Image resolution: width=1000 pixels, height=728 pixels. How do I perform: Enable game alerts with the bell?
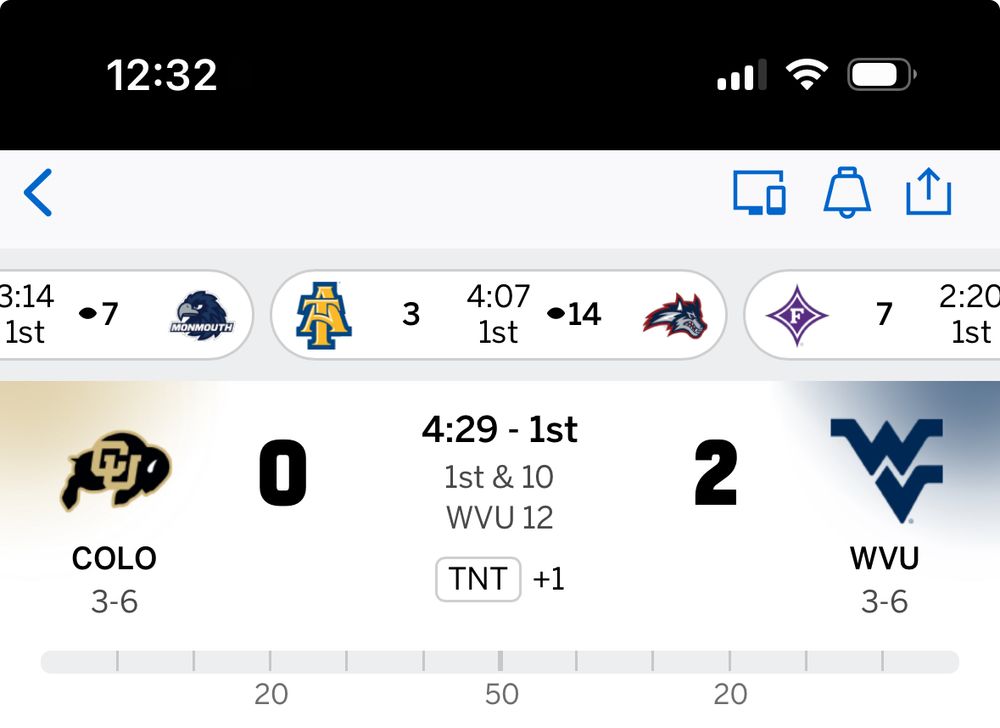click(x=847, y=193)
